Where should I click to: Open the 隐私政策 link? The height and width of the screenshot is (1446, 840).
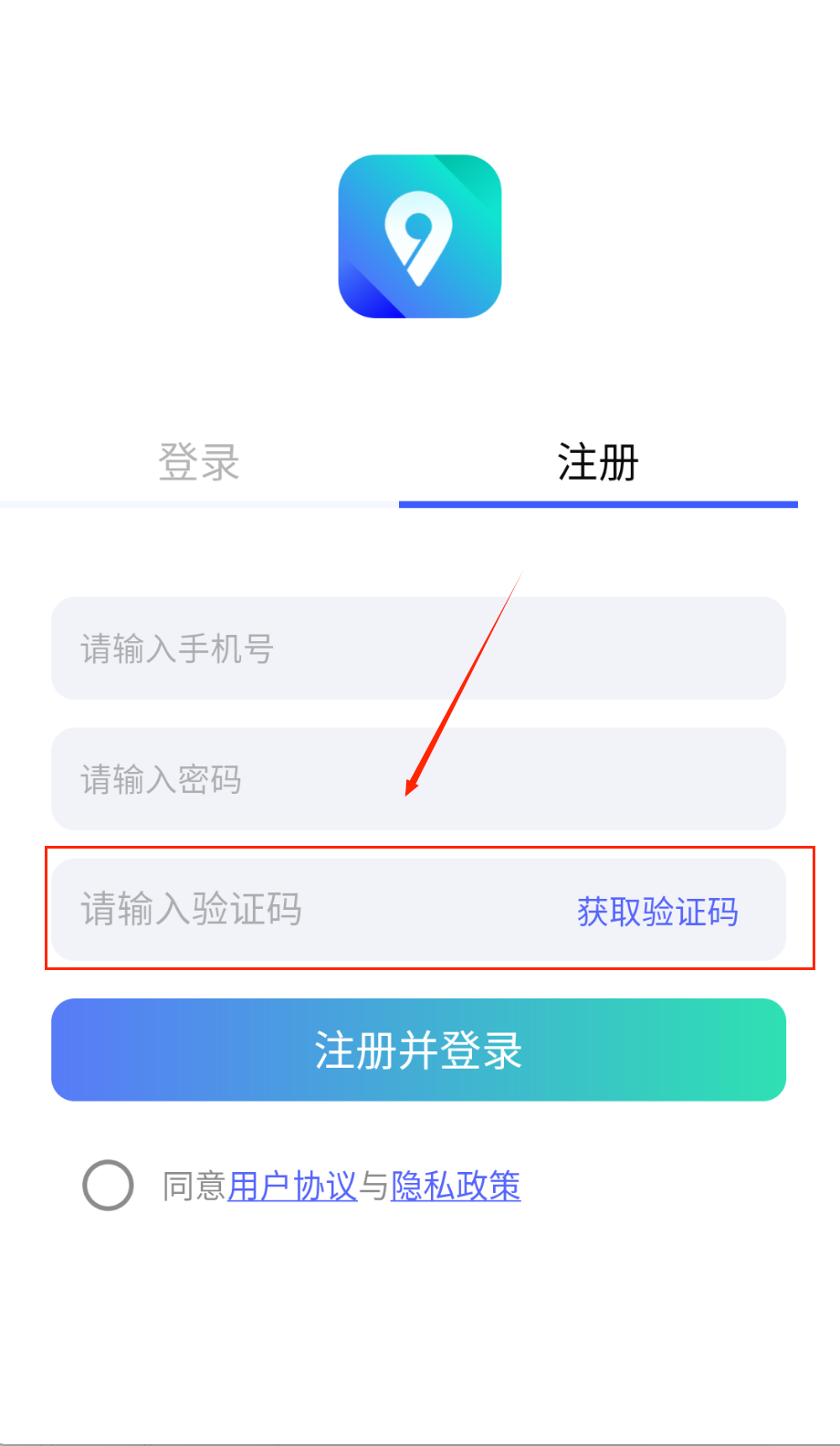coord(456,1187)
